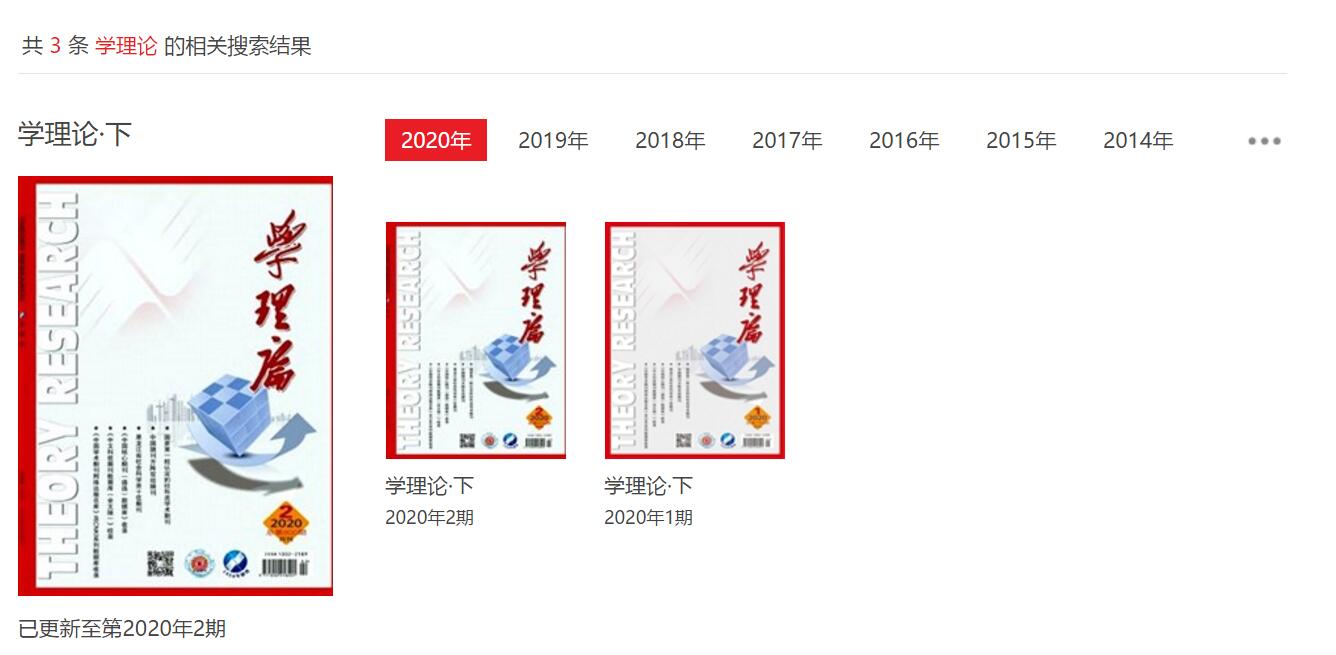Open the 2015年 year tab

click(x=1021, y=141)
